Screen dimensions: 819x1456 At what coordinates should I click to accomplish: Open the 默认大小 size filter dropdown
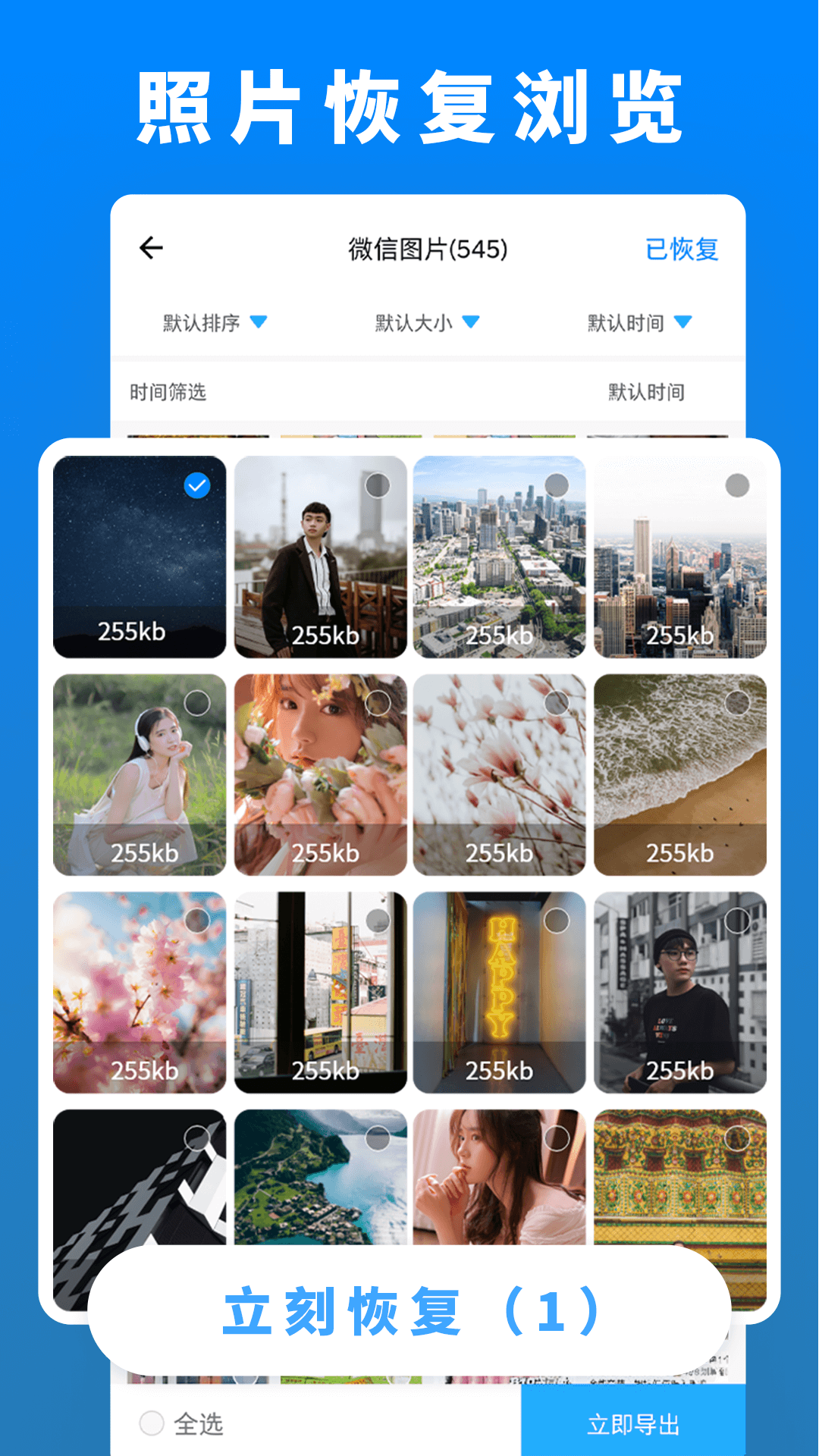point(422,322)
